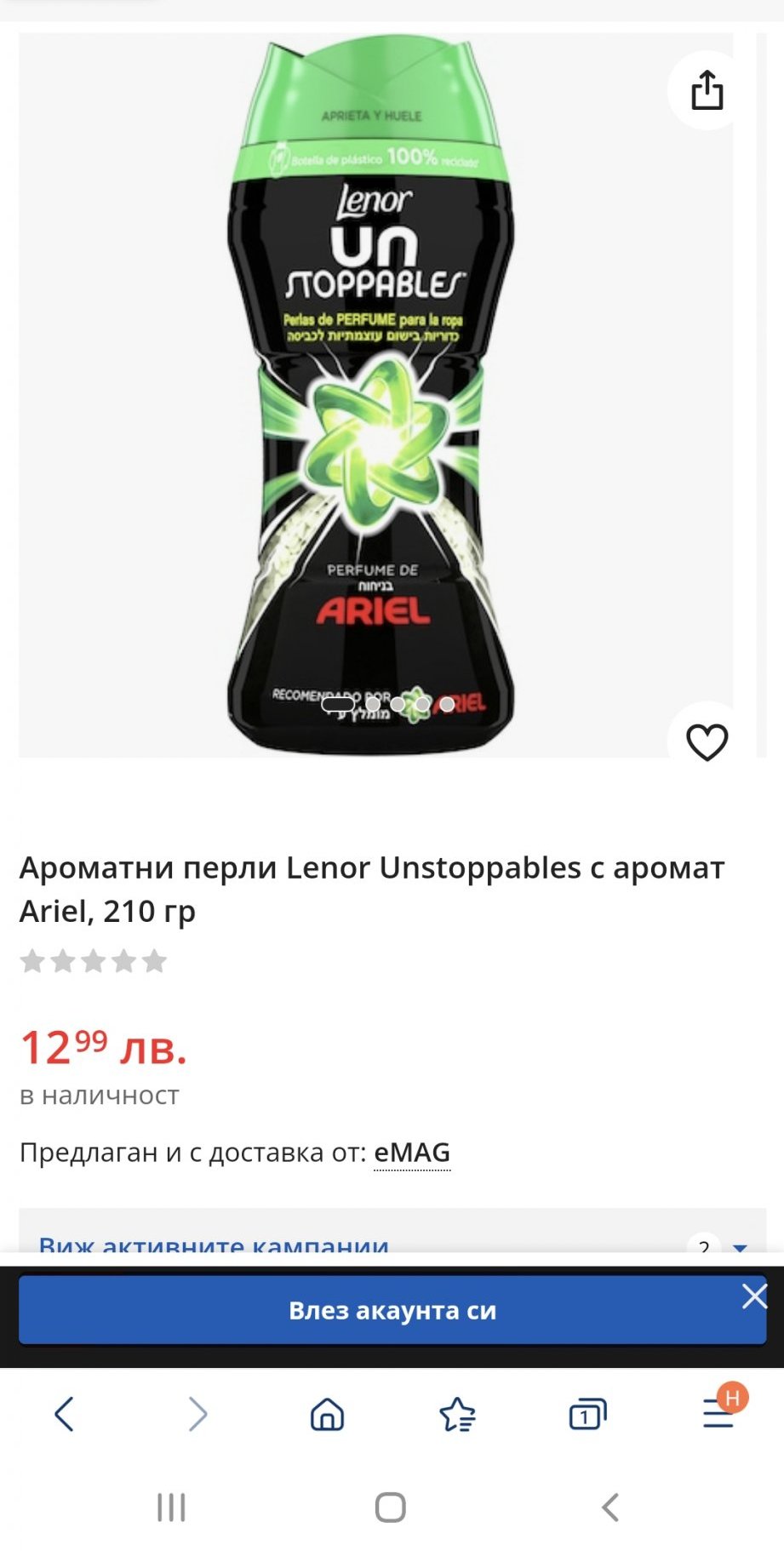Open browser bookmarks star

coord(457,1414)
